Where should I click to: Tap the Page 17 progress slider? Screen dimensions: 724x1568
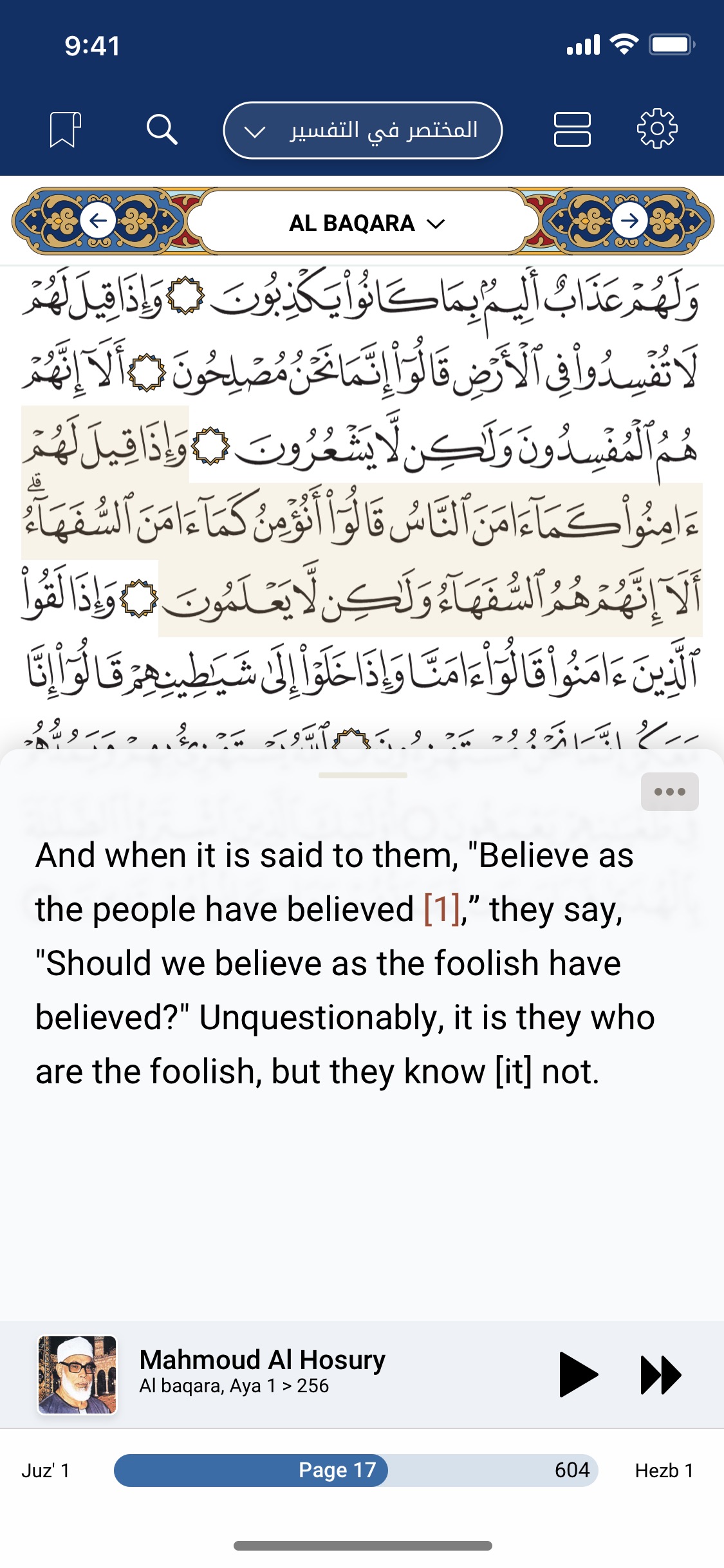(x=337, y=1470)
